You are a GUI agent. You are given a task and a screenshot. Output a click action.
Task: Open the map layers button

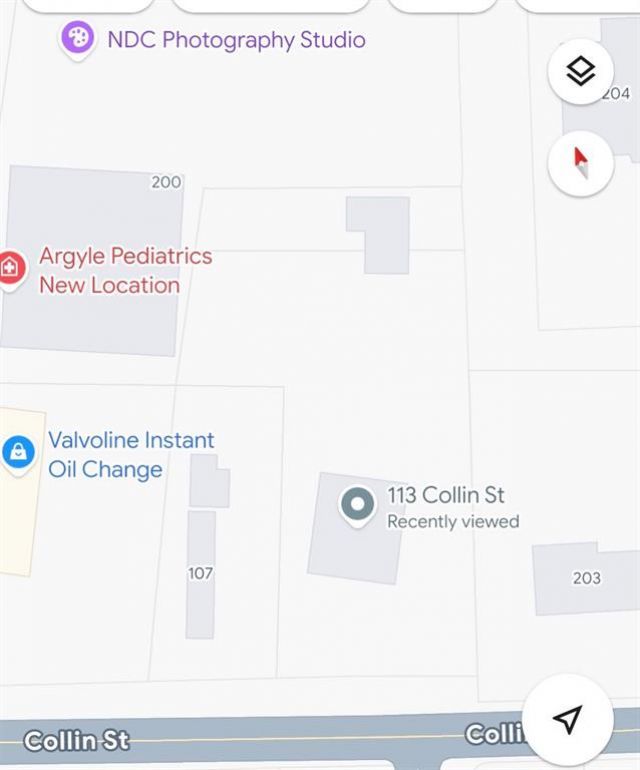[581, 71]
